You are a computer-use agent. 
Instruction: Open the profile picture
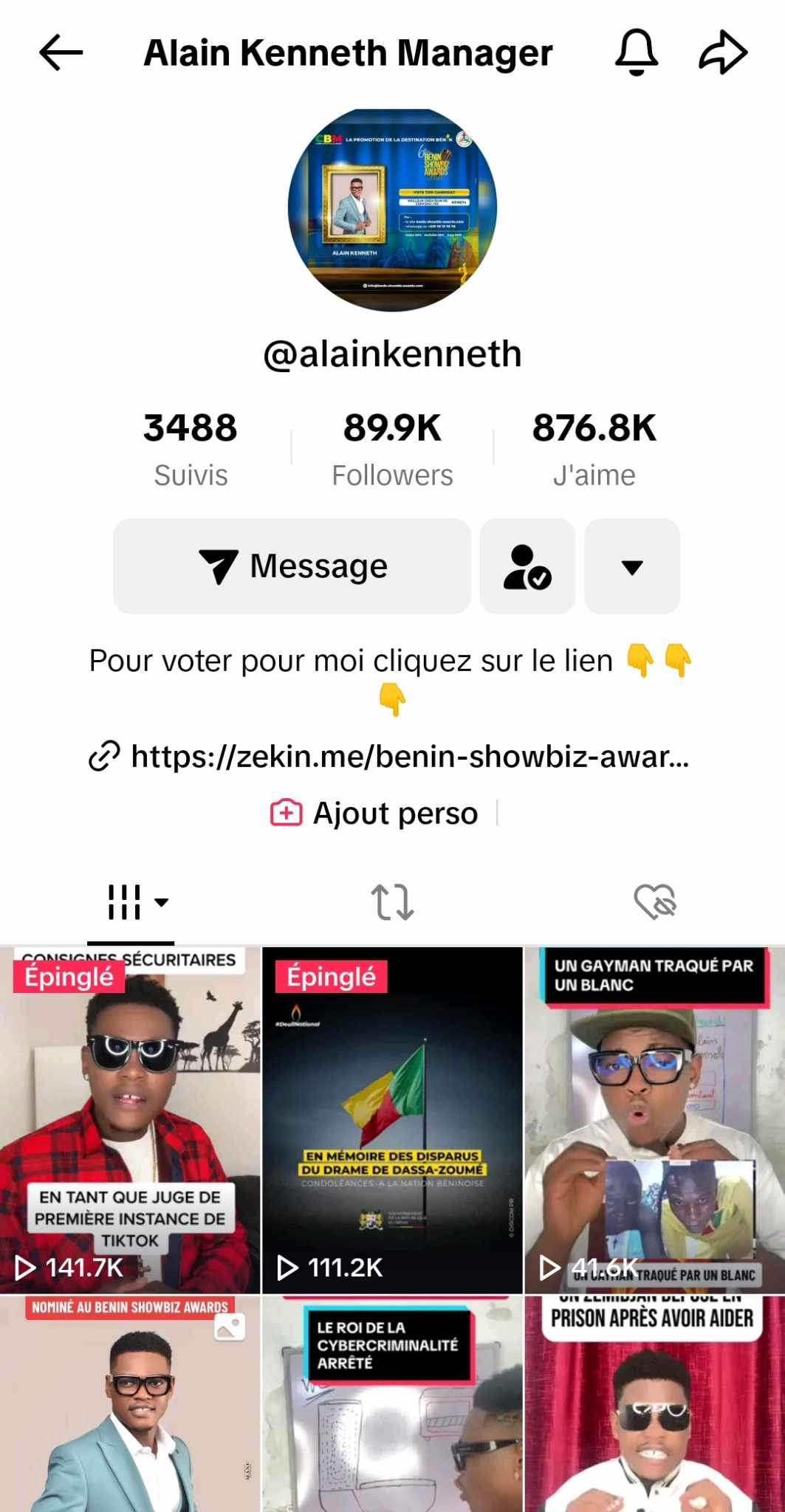tap(392, 210)
